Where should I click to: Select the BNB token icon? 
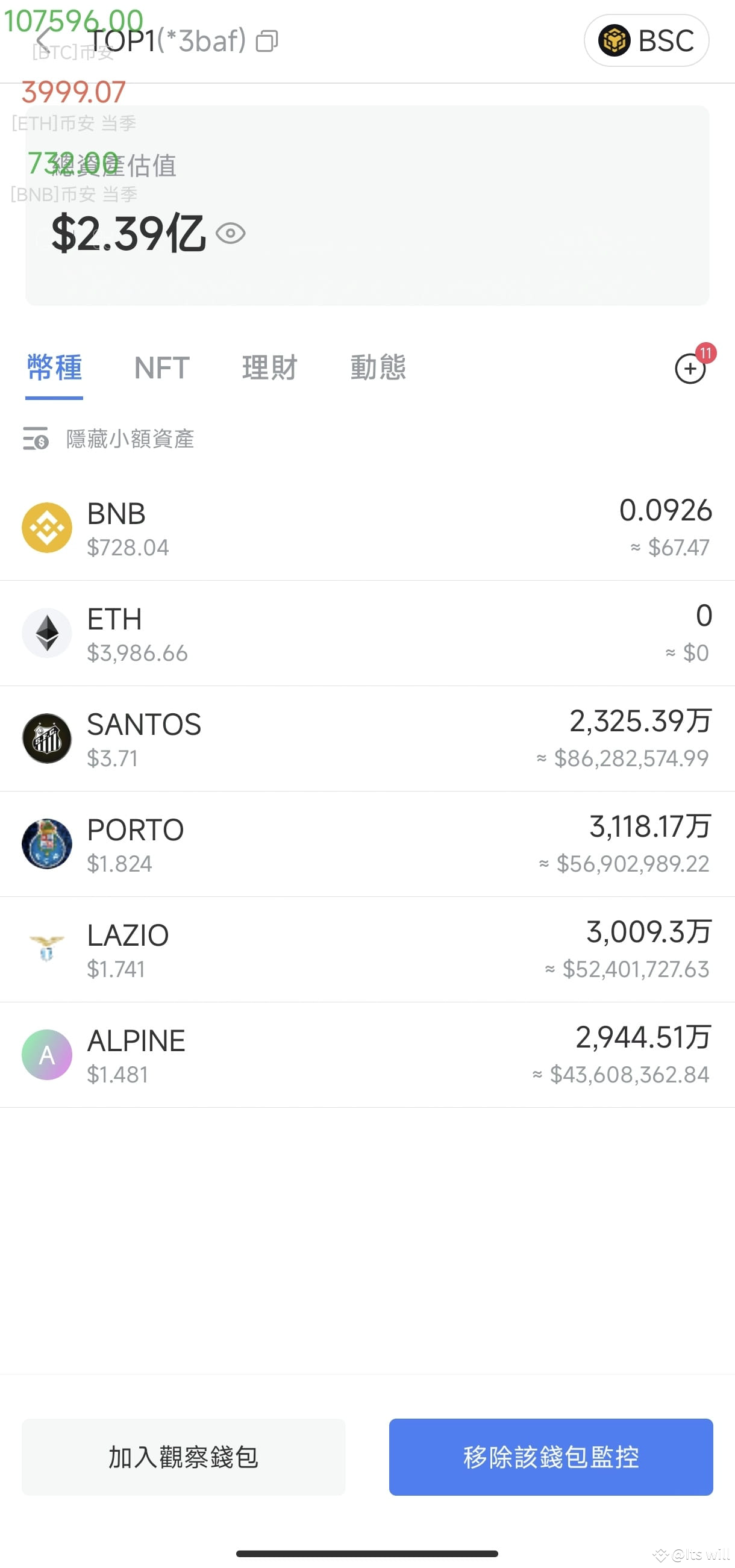coord(47,527)
